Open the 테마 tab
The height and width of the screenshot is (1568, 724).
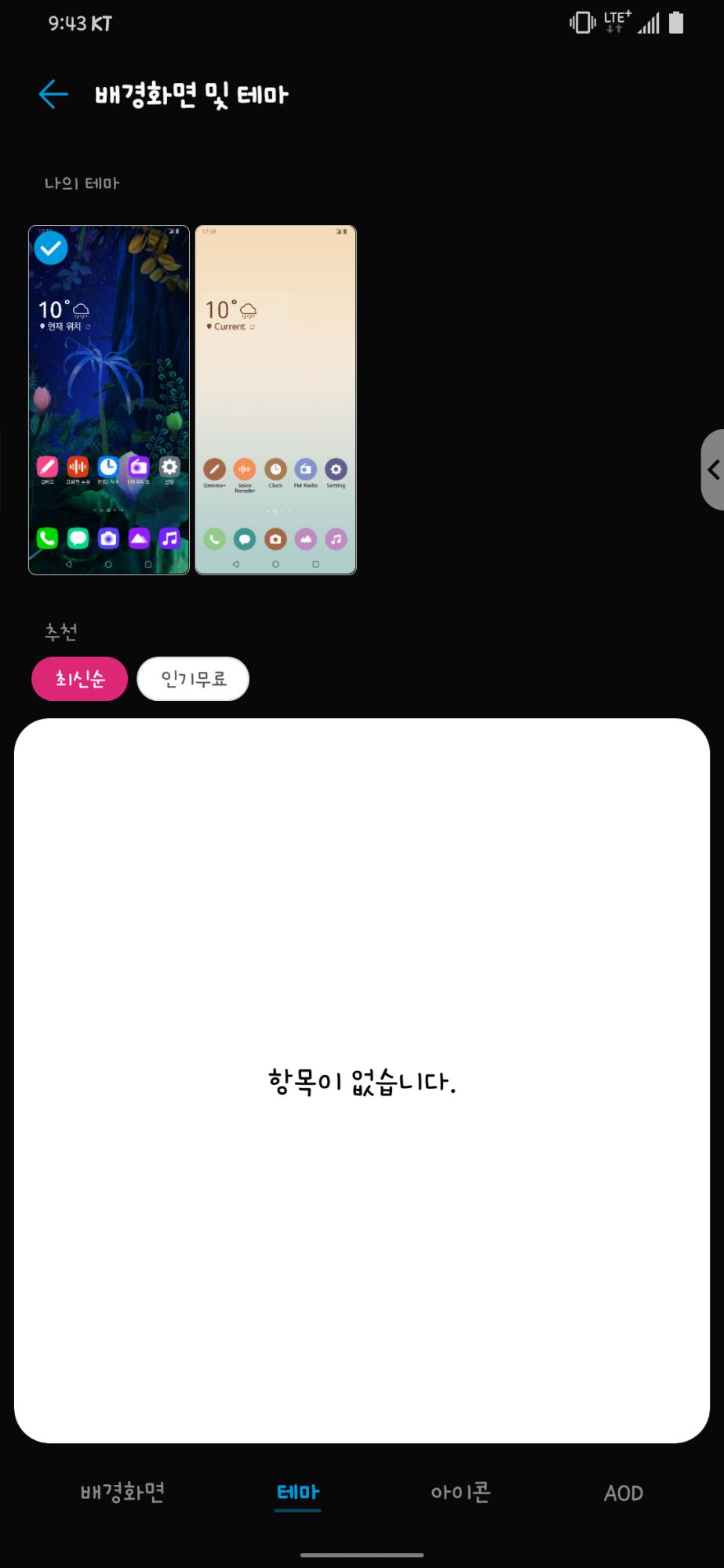(298, 1492)
